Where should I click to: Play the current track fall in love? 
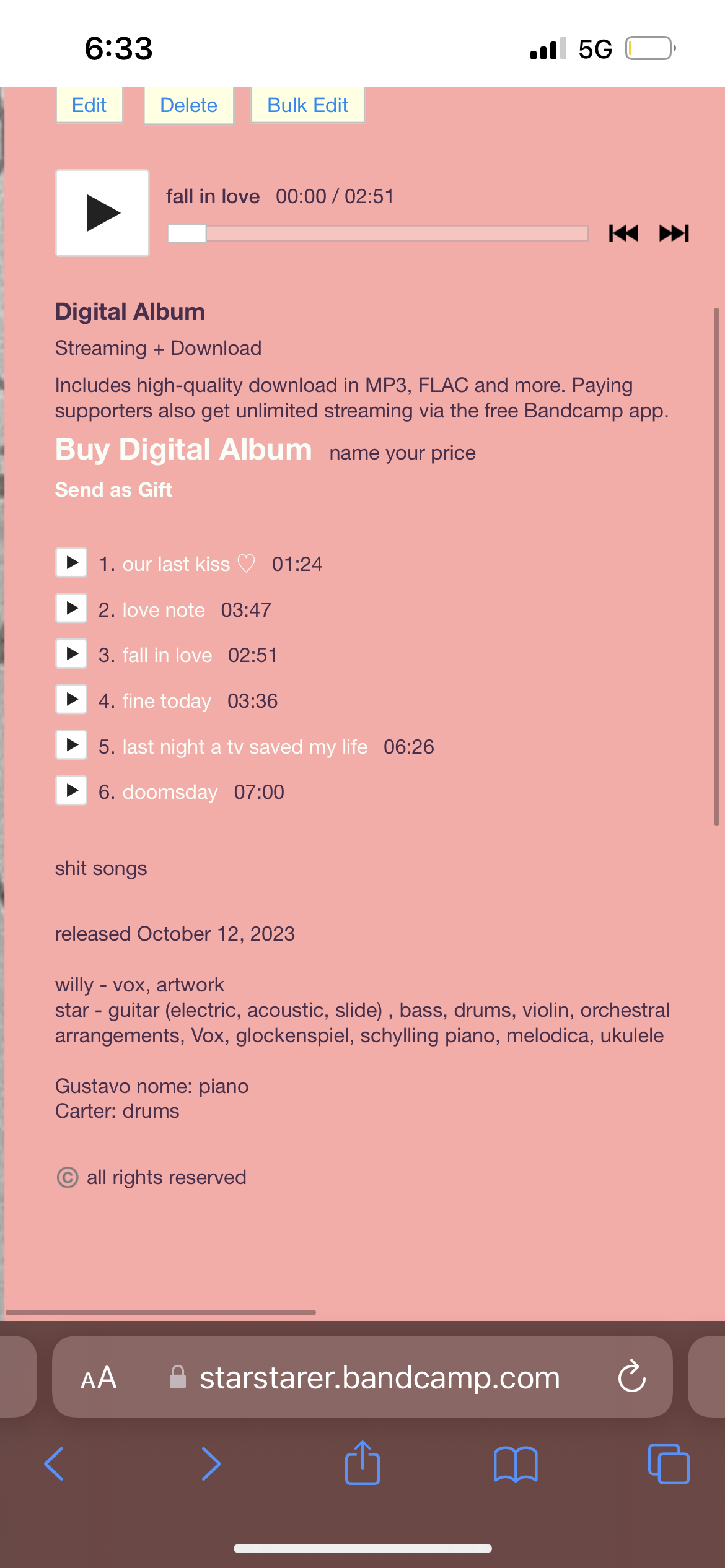coord(102,213)
